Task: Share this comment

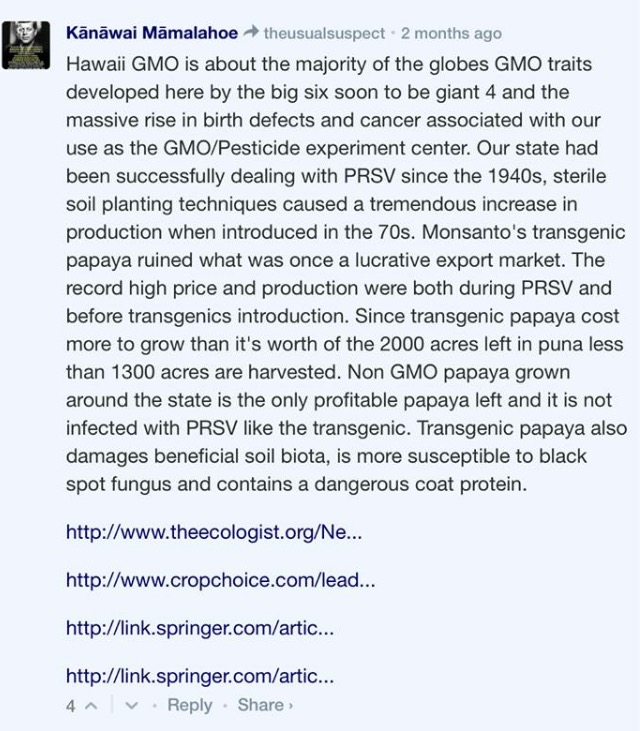Action: pos(264,705)
